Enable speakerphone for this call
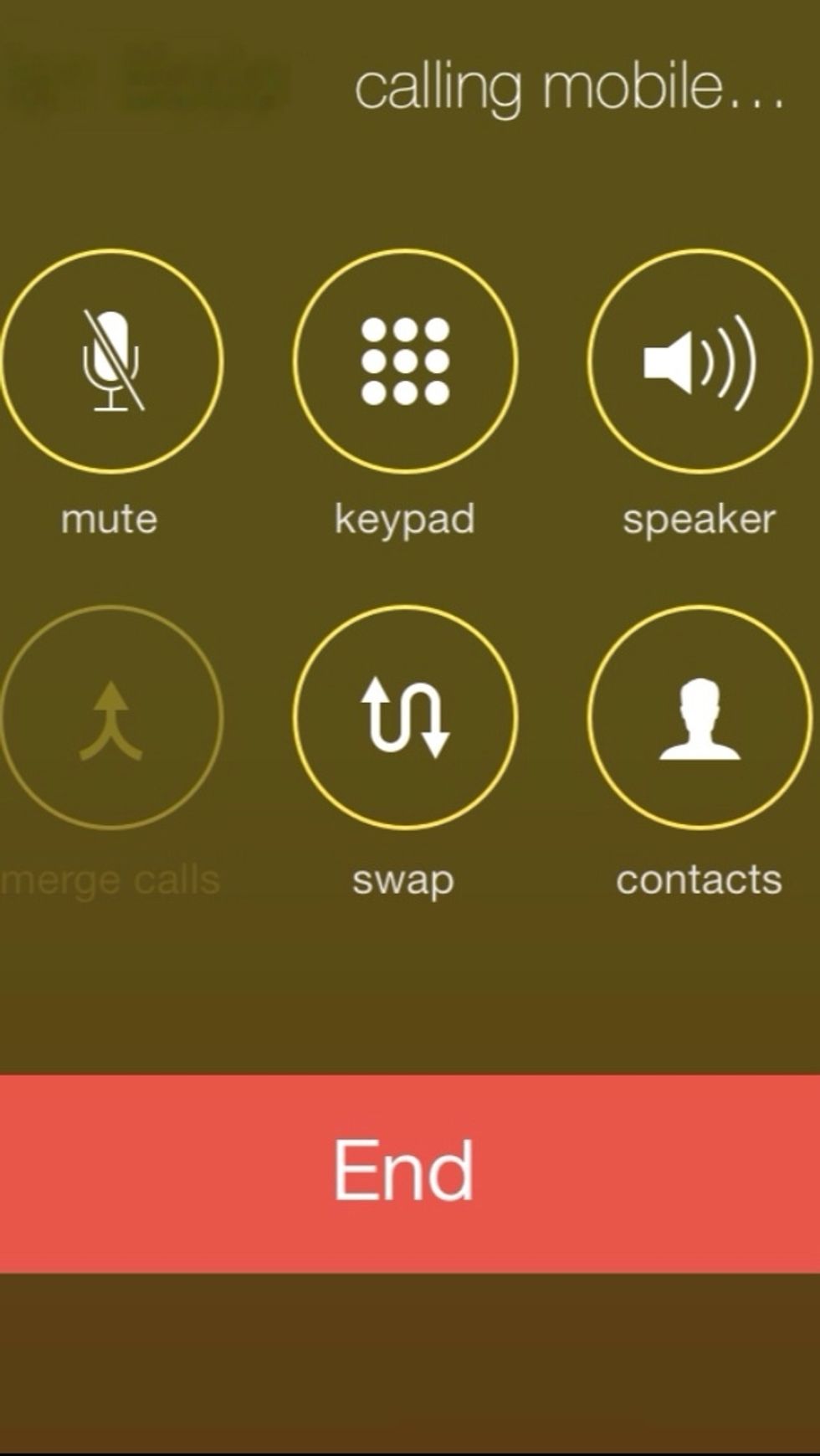 701,360
